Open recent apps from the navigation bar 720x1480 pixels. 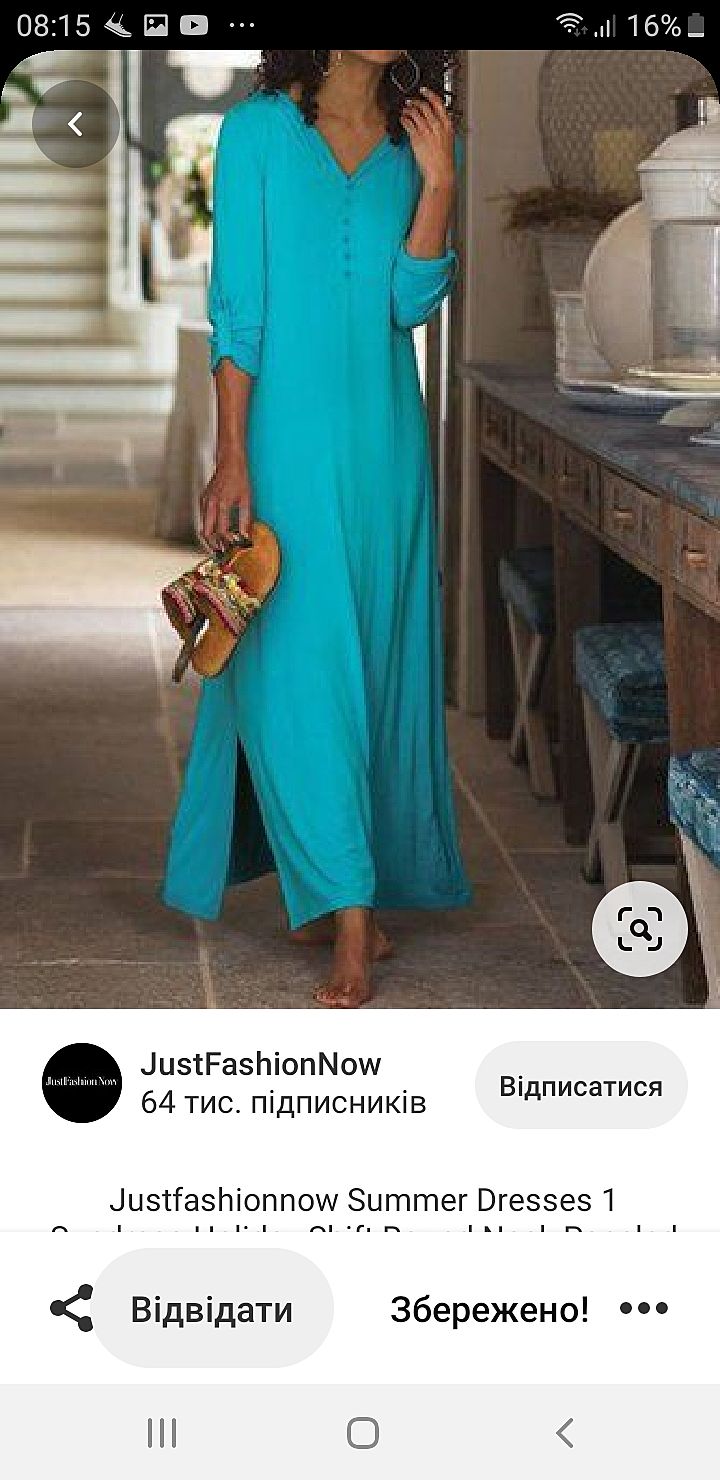pyautogui.click(x=162, y=1433)
